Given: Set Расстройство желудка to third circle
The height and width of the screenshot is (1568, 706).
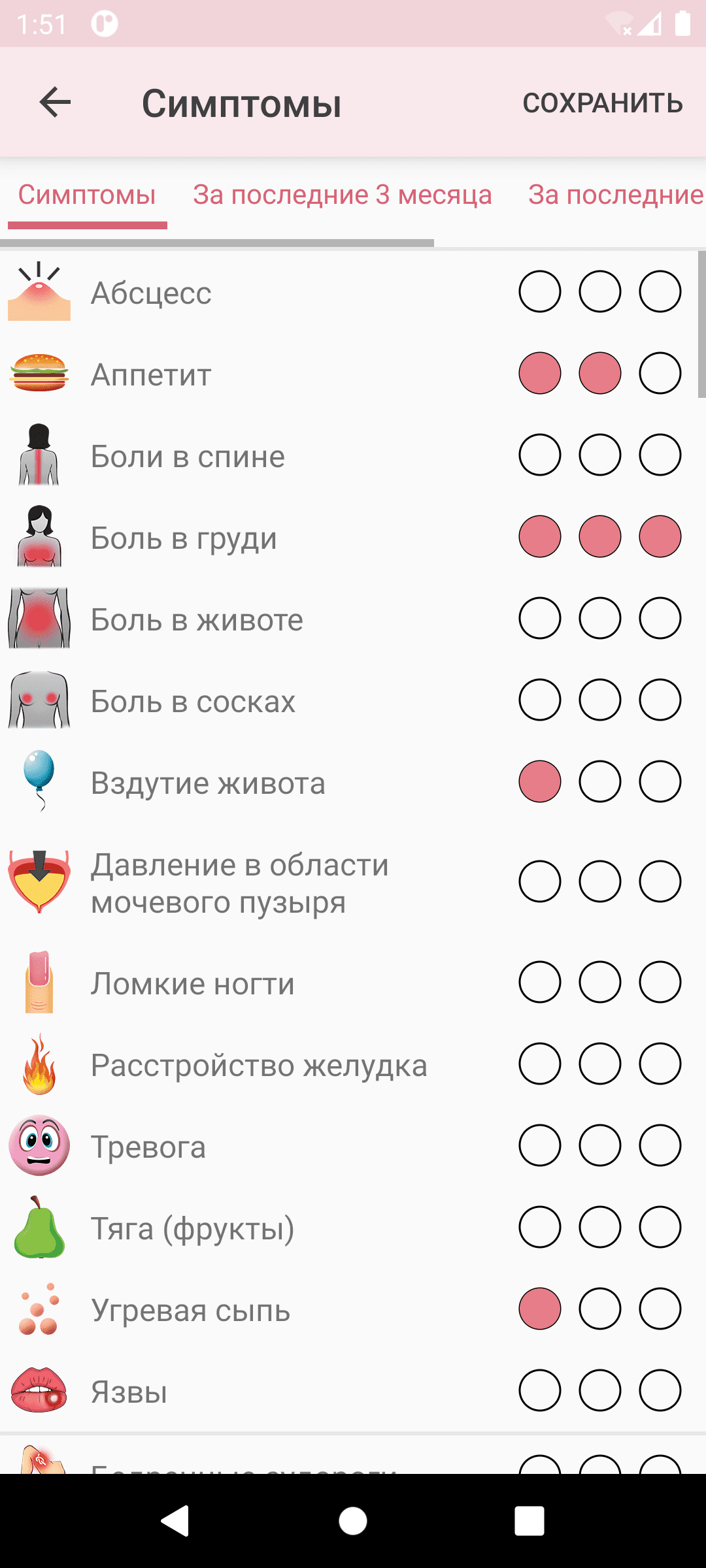Looking at the screenshot, I should click(x=660, y=1064).
